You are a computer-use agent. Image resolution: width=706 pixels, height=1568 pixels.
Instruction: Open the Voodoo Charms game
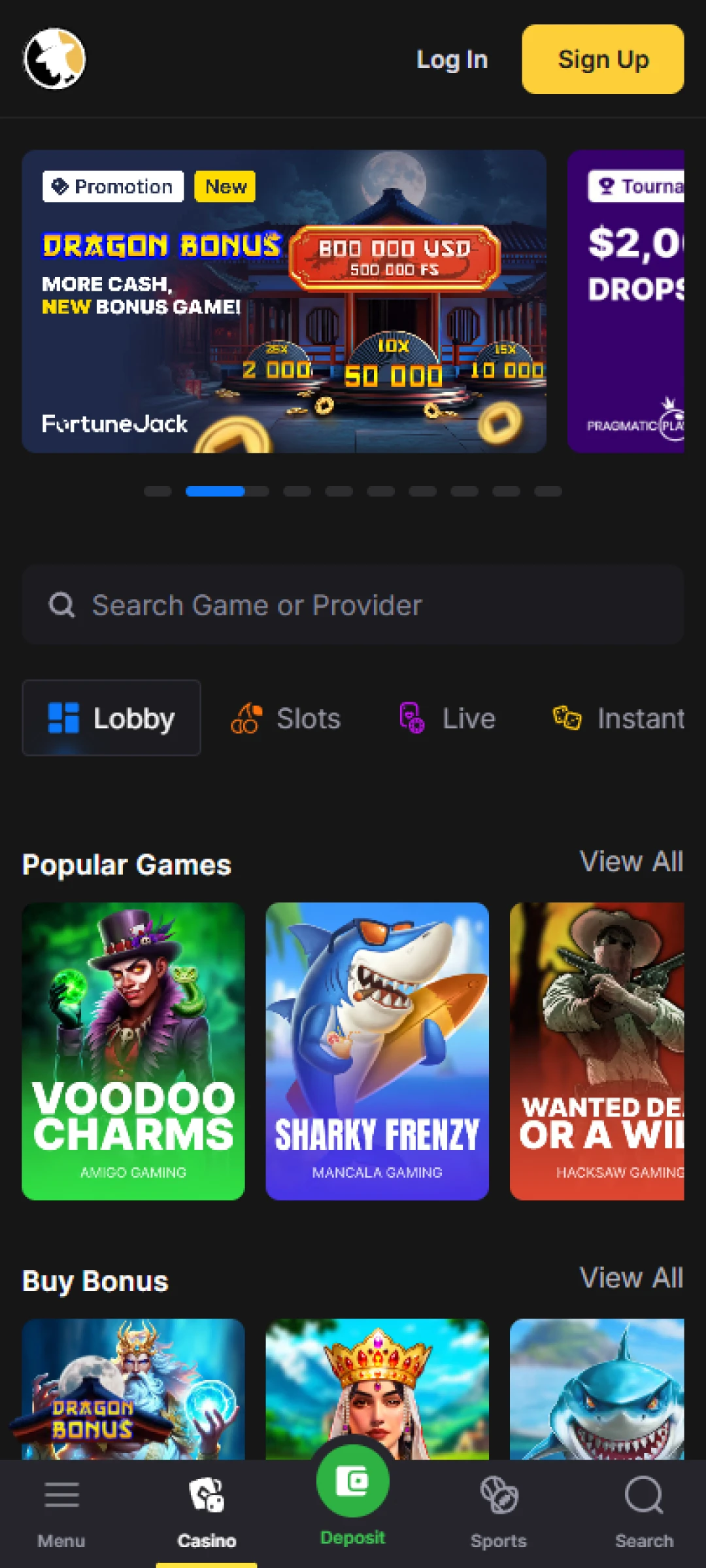[x=133, y=1051]
